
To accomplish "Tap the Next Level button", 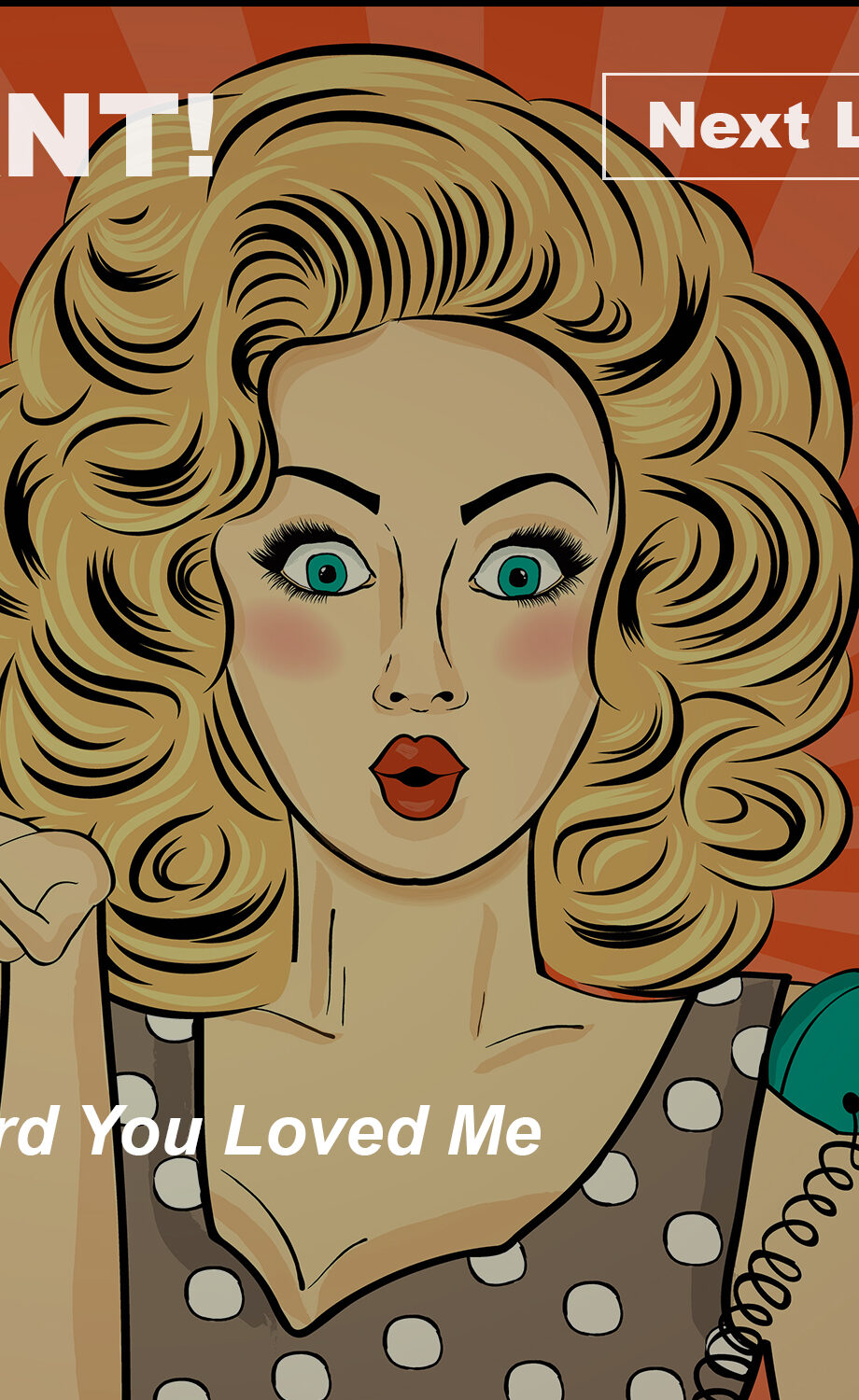I will point(733,126).
